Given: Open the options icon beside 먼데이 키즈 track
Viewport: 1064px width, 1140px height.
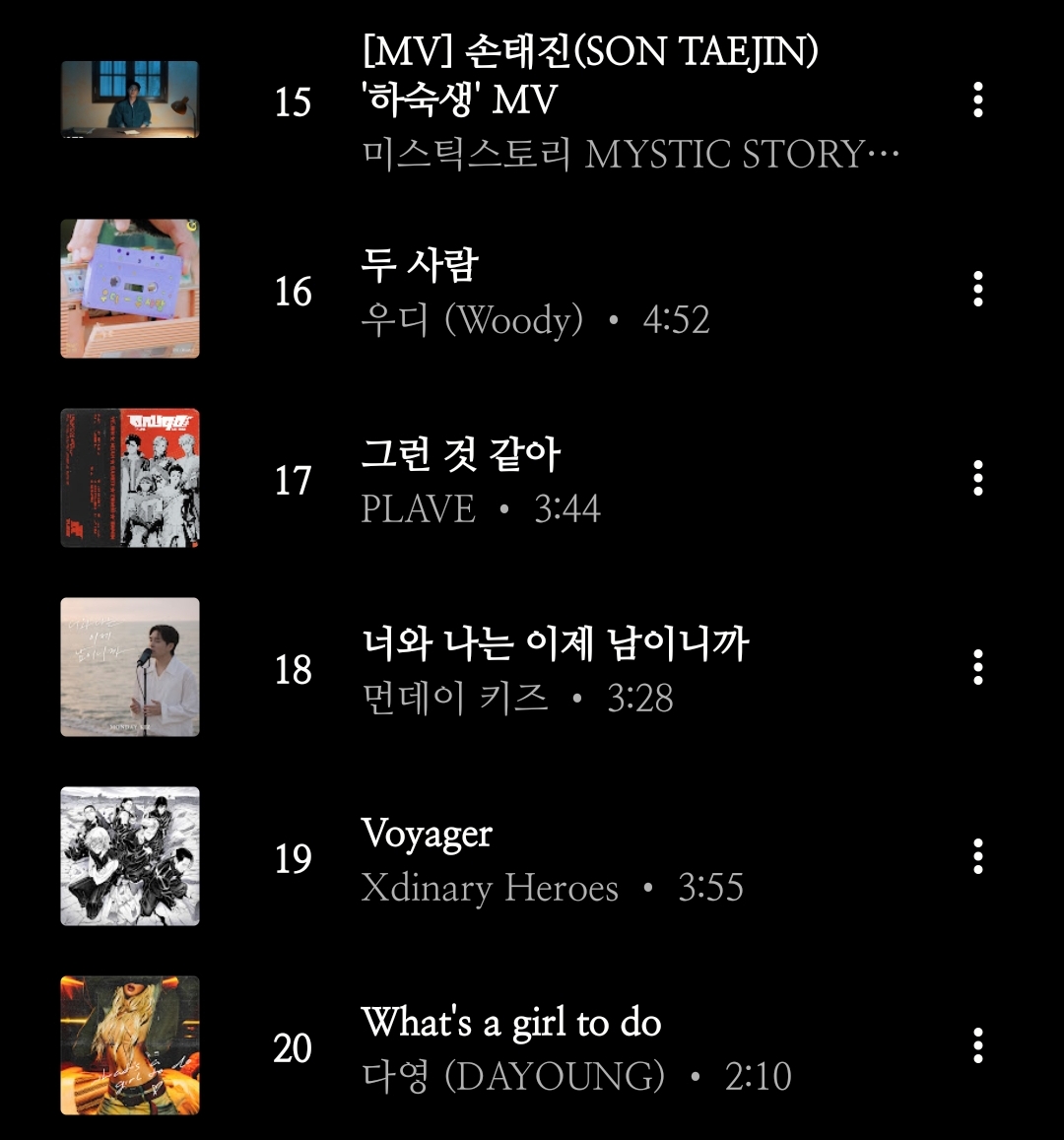Looking at the screenshot, I should coord(977,668).
